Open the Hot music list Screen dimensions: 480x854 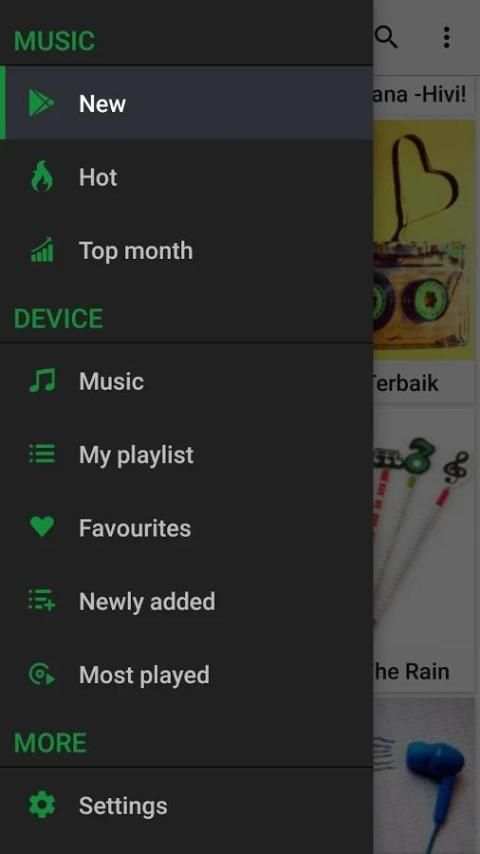[x=186, y=178]
